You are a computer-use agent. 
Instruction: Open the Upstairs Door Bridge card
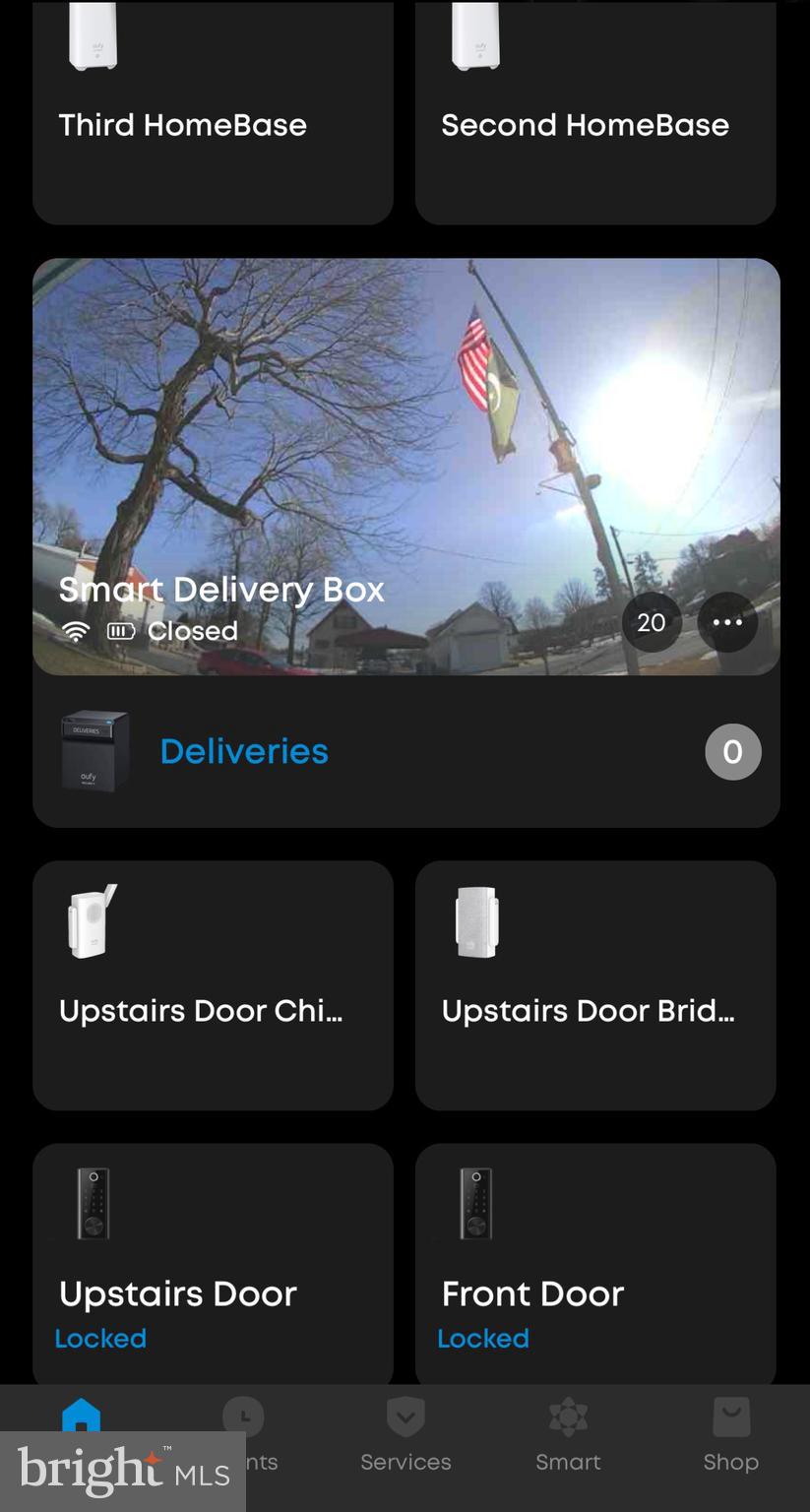(594, 985)
